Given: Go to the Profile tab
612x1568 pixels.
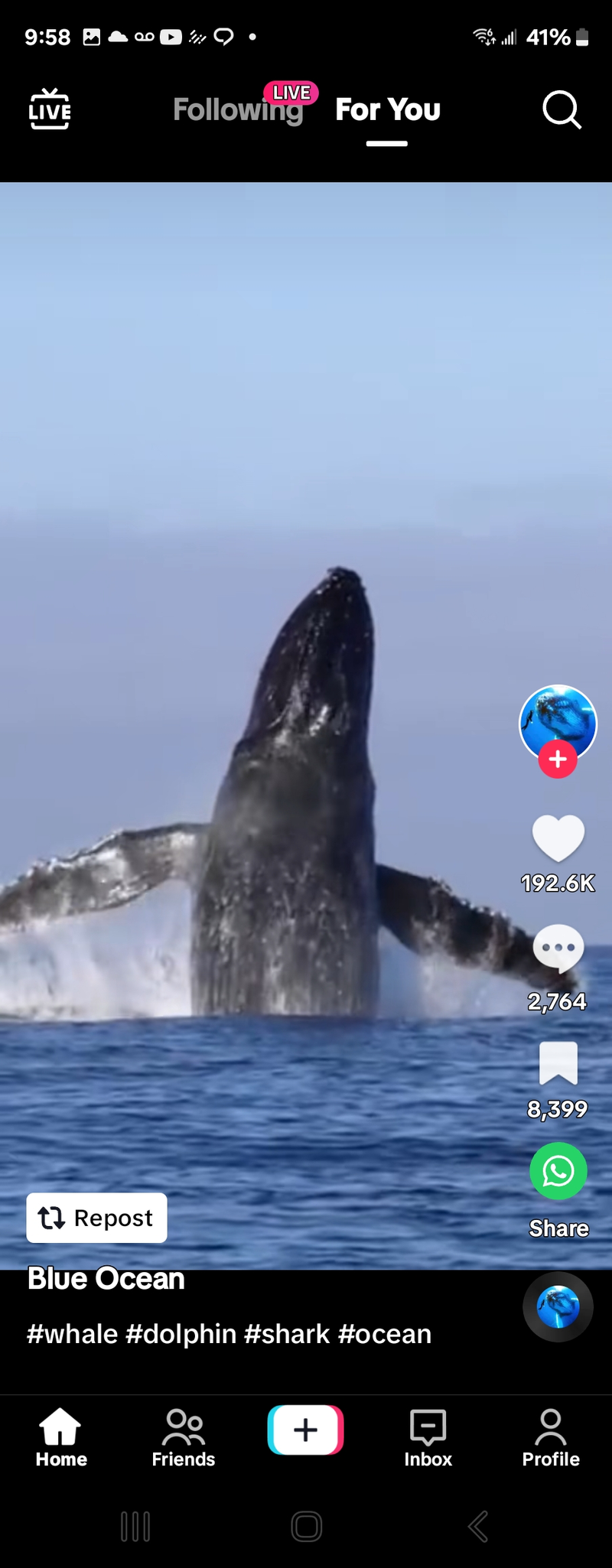Looking at the screenshot, I should [x=551, y=1438].
